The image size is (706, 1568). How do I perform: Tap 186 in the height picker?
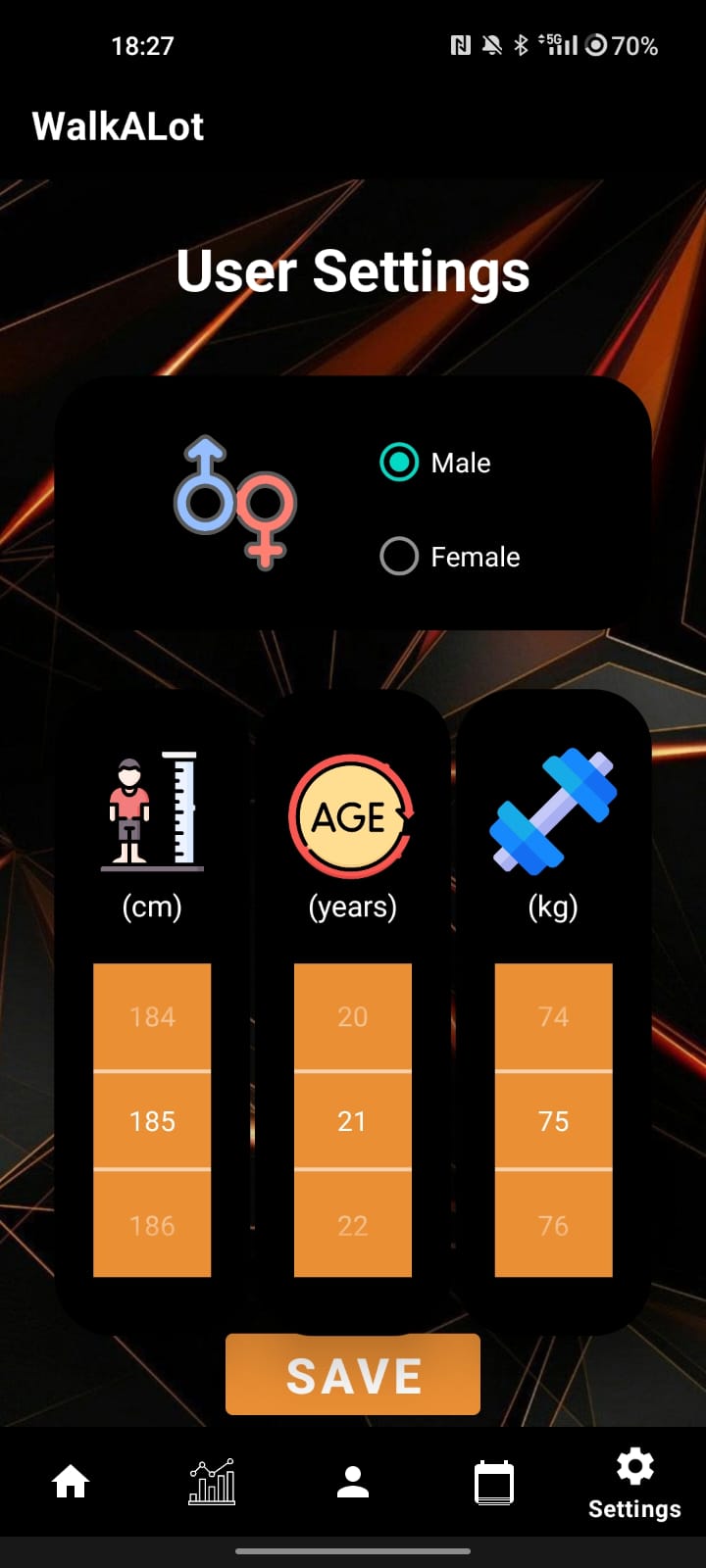tap(152, 1225)
